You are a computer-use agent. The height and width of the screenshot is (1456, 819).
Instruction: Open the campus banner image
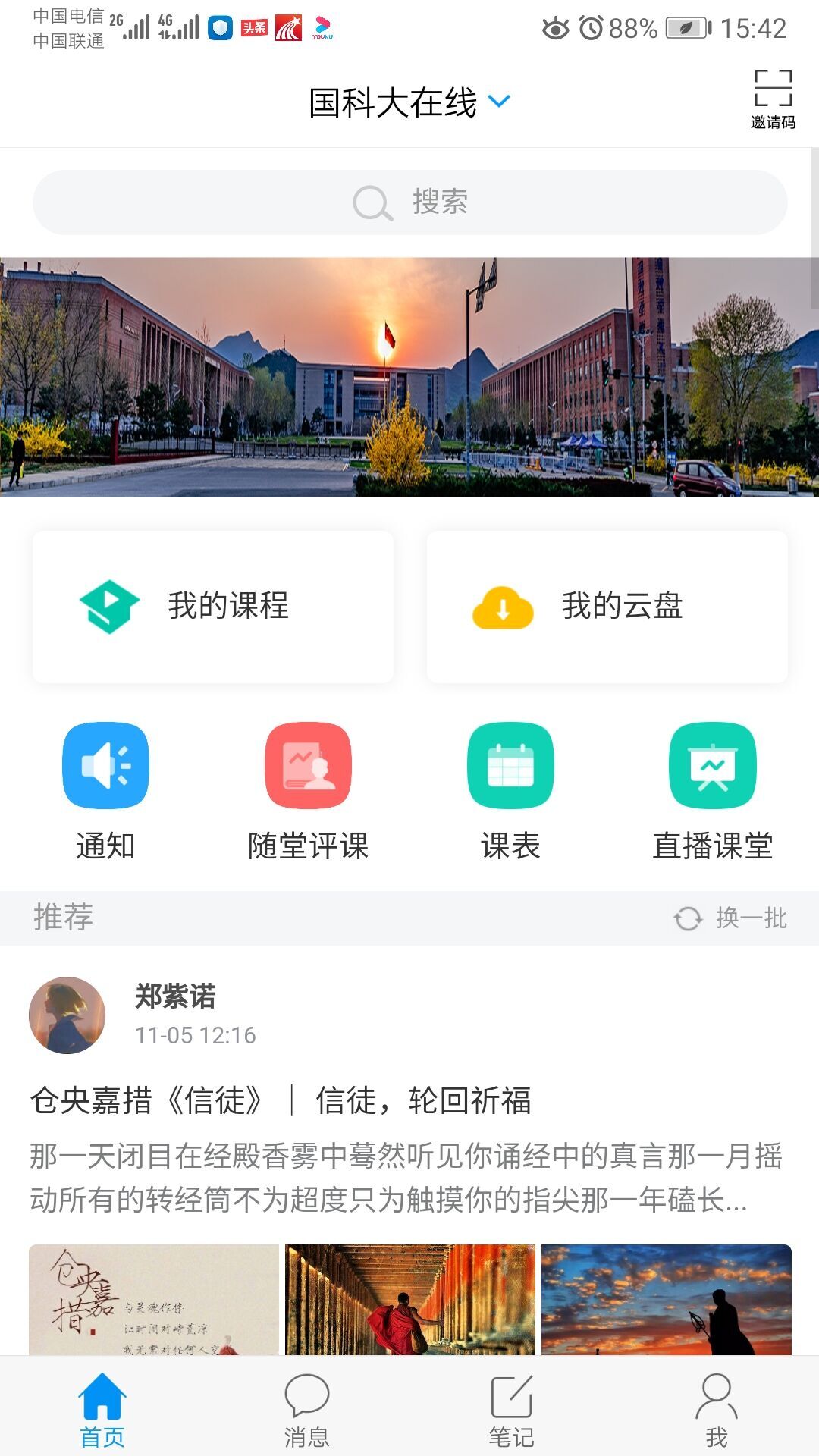(409, 377)
